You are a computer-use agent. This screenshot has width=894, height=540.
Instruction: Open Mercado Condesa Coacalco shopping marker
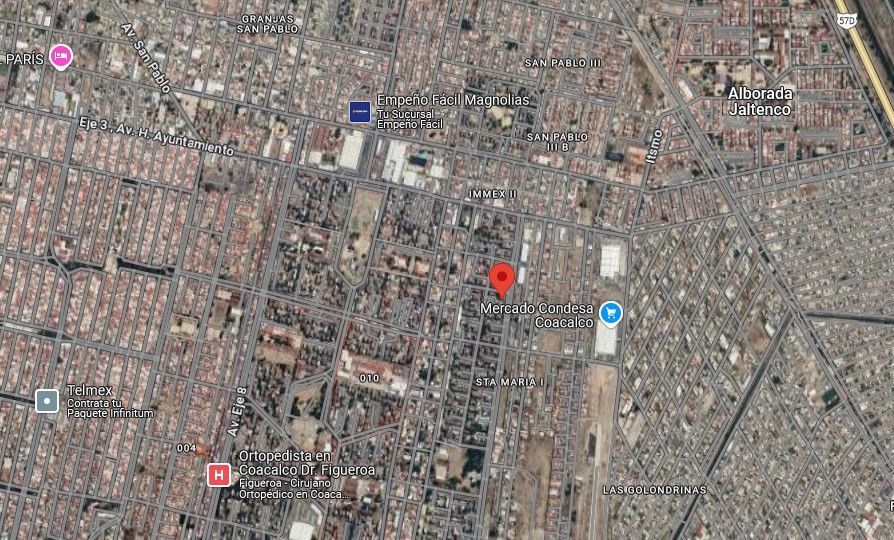click(x=611, y=313)
